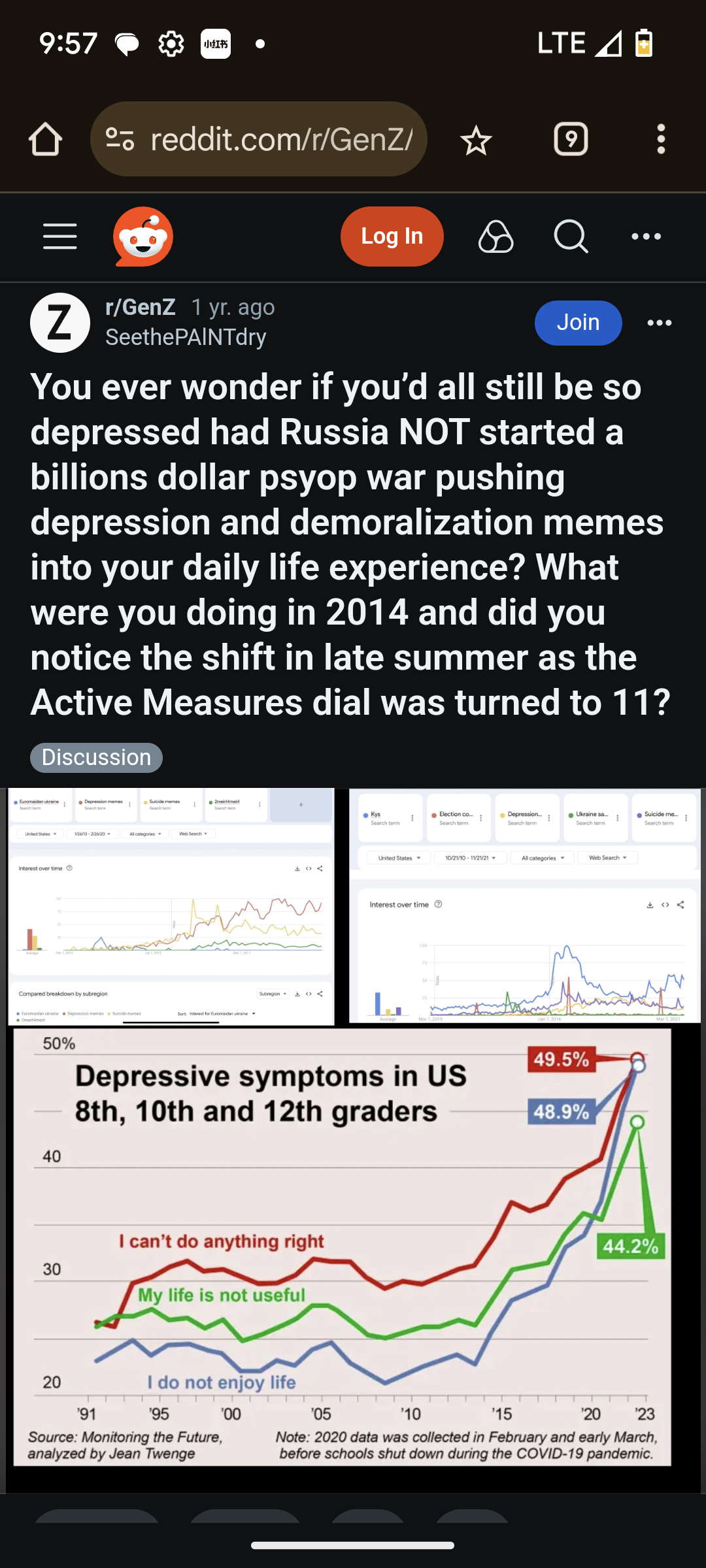Screen dimensions: 706x1568
Task: Open the r/GenZ community page
Action: (x=140, y=307)
